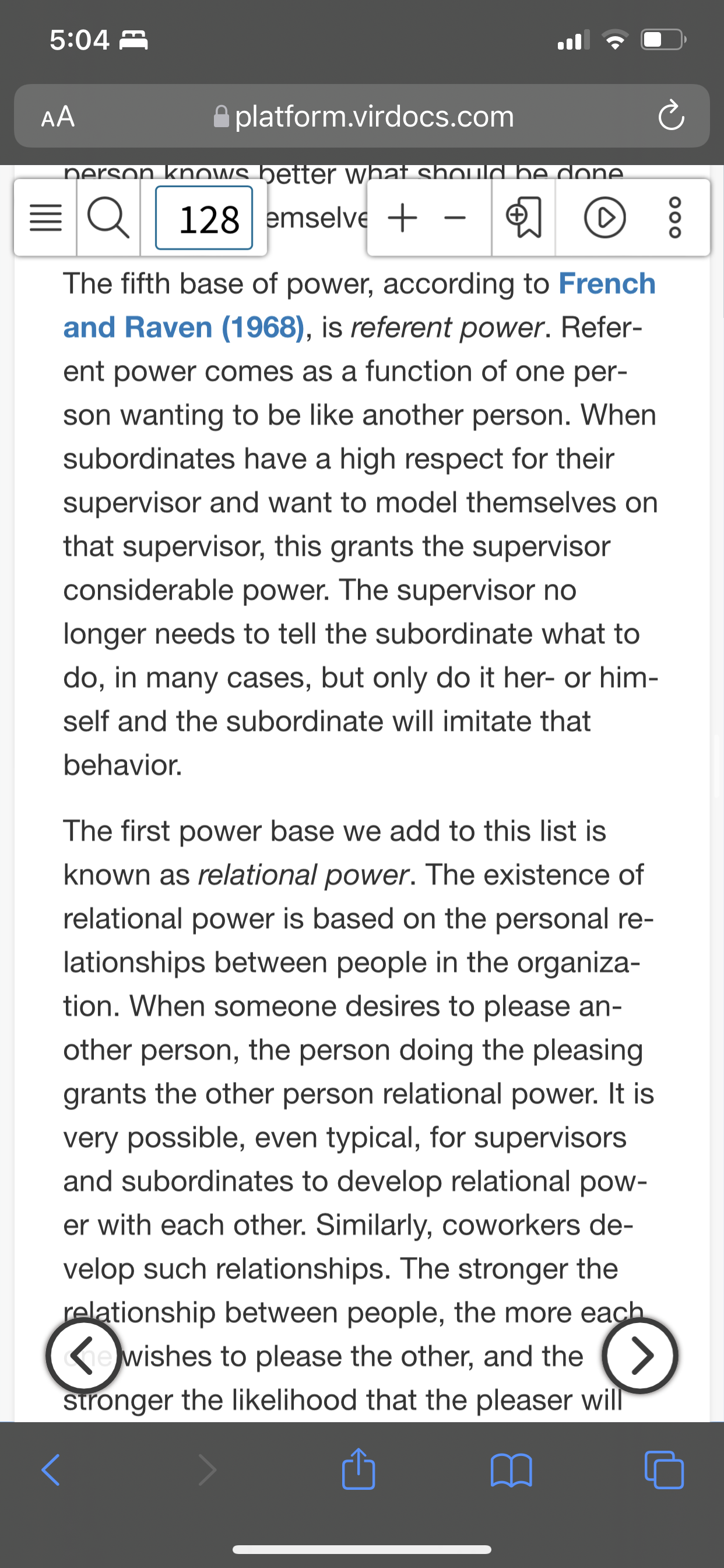Open the reader's more options menu
The width and height of the screenshot is (724, 1568).
click(676, 219)
